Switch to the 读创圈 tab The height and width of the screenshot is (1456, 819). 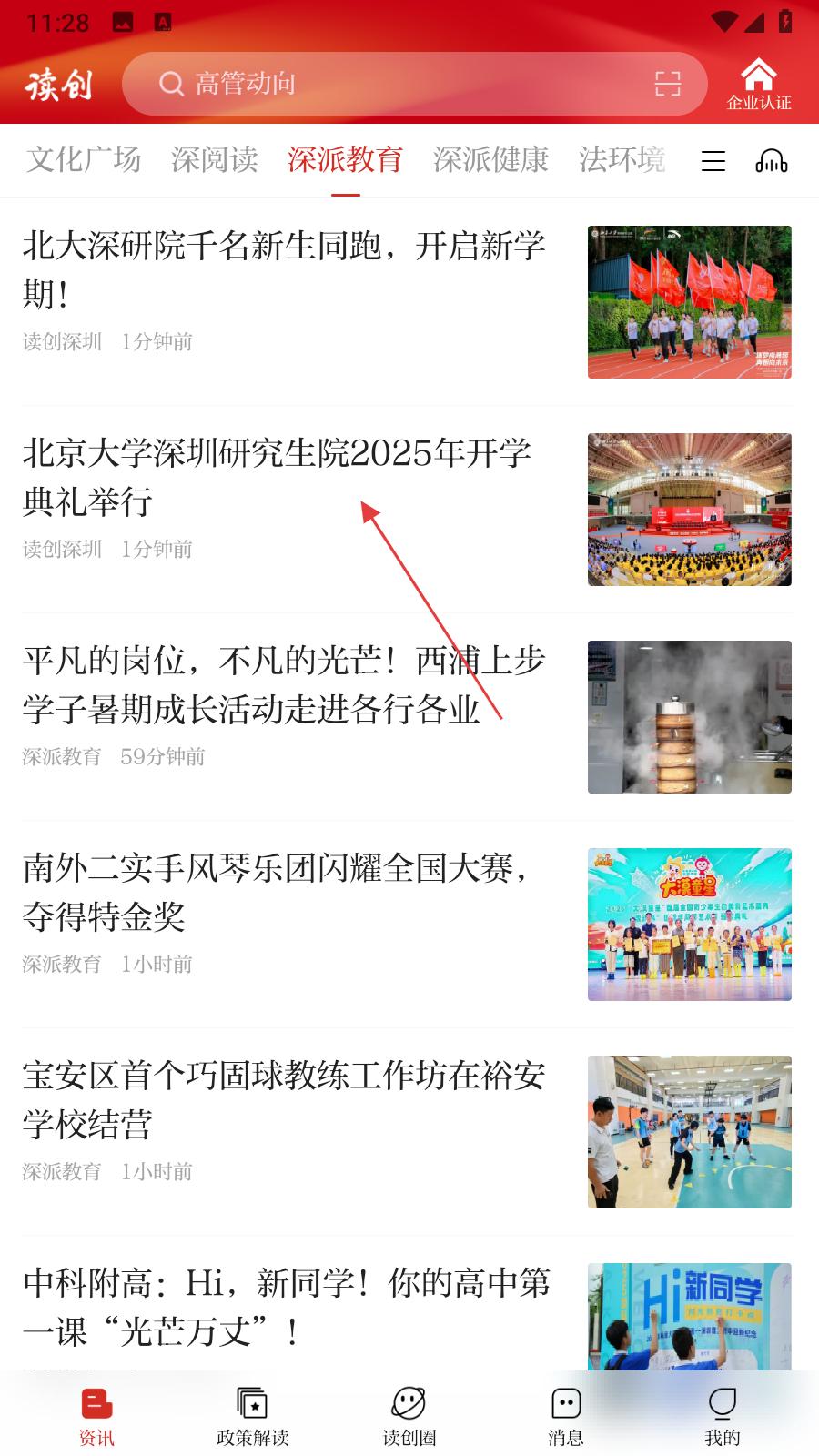pos(409,1416)
